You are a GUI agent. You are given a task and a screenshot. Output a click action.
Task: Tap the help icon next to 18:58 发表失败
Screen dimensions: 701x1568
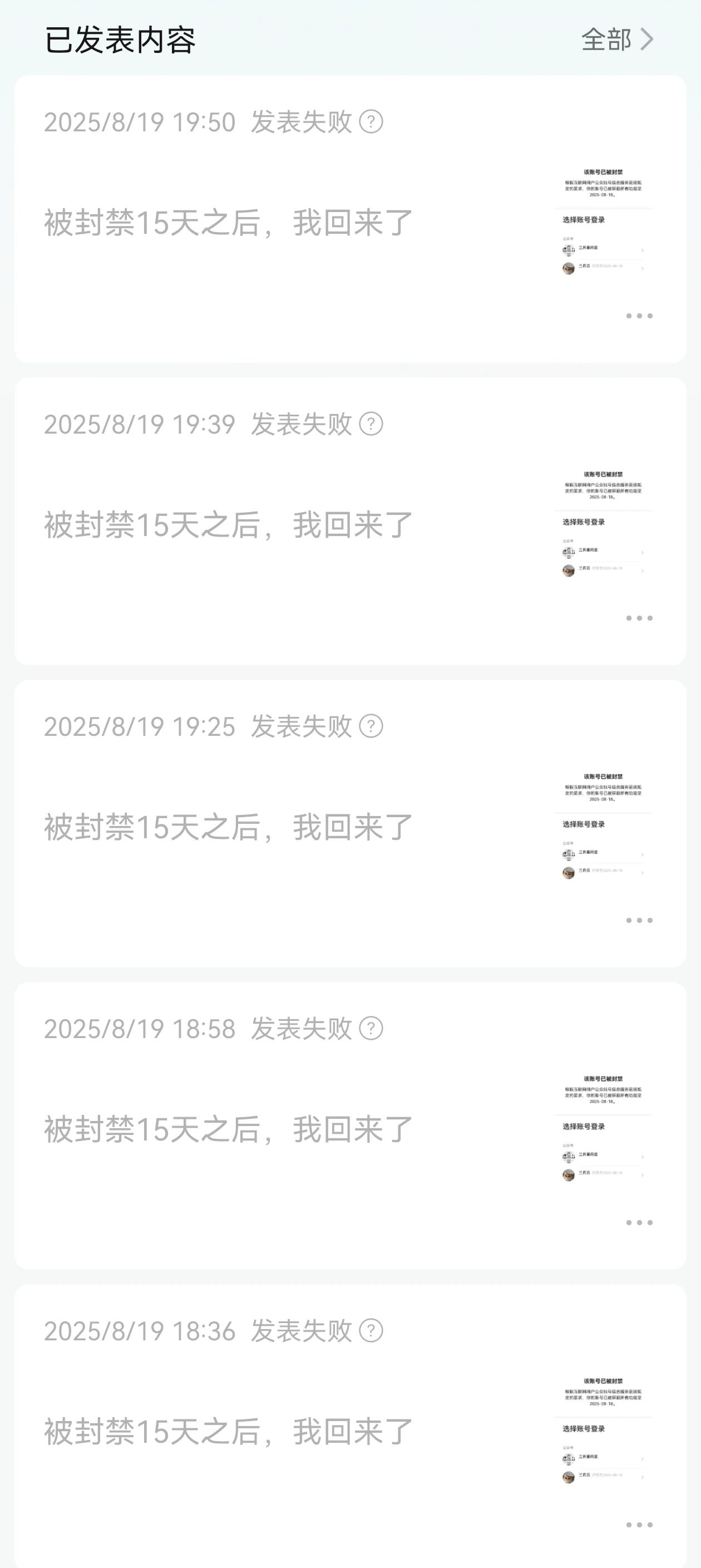pos(371,1028)
